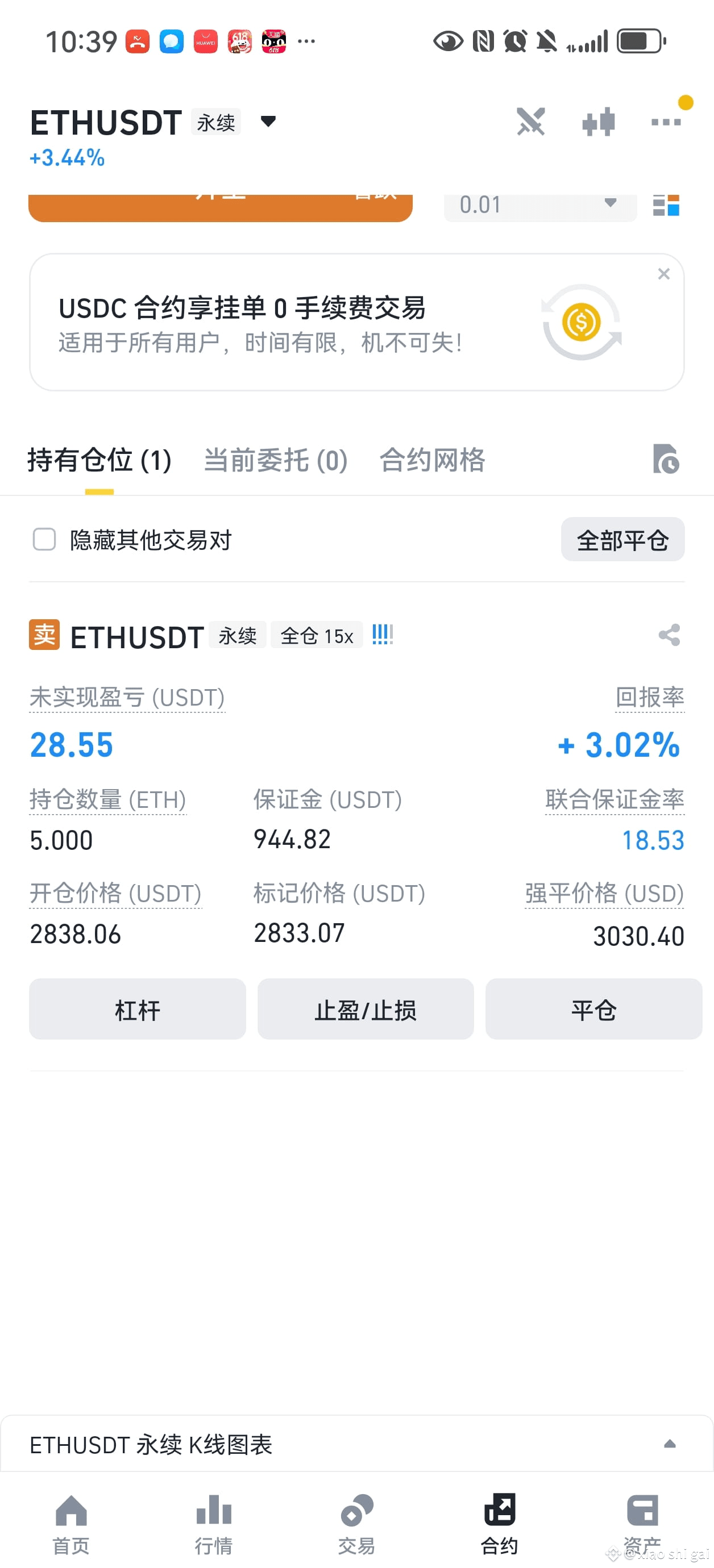Dismiss the USDC zero-fee promotion banner
Image resolution: width=714 pixels, height=1568 pixels.
pos(663,274)
